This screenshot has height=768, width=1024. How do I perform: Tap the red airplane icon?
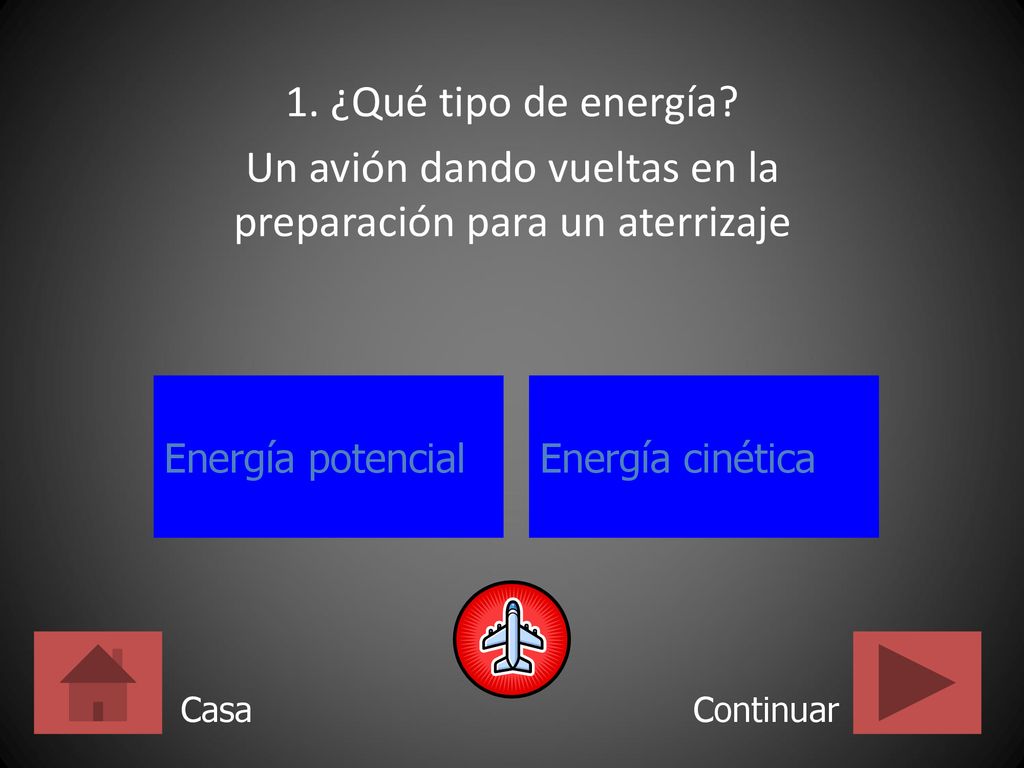[x=512, y=638]
